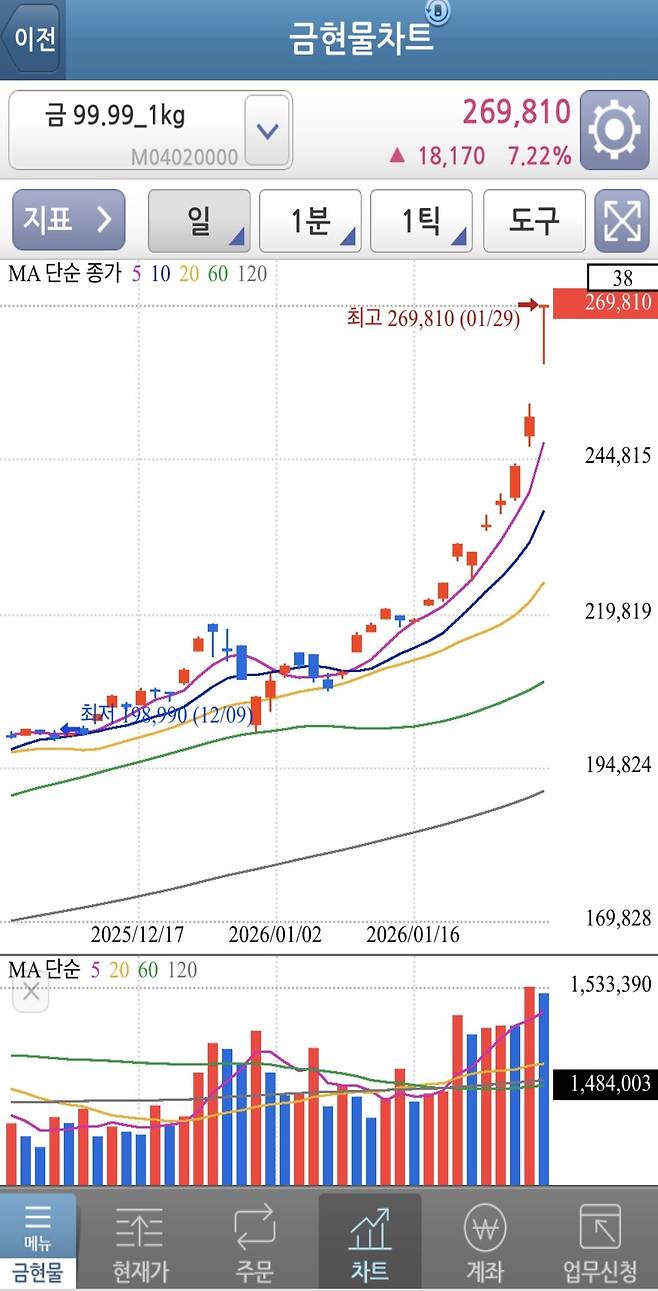This screenshot has width=658, height=1291.
Task: Open the 지표 indicators menu
Action: tap(68, 220)
